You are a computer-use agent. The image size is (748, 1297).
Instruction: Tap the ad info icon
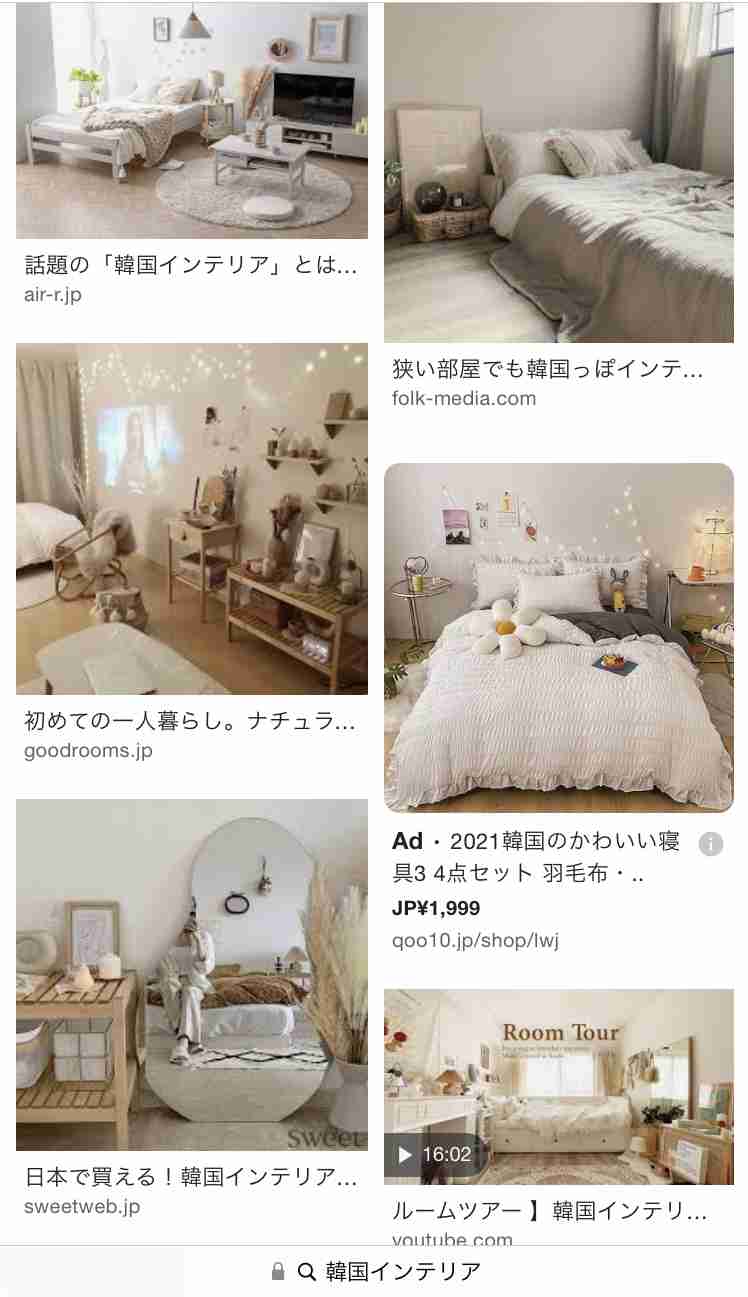(x=711, y=843)
